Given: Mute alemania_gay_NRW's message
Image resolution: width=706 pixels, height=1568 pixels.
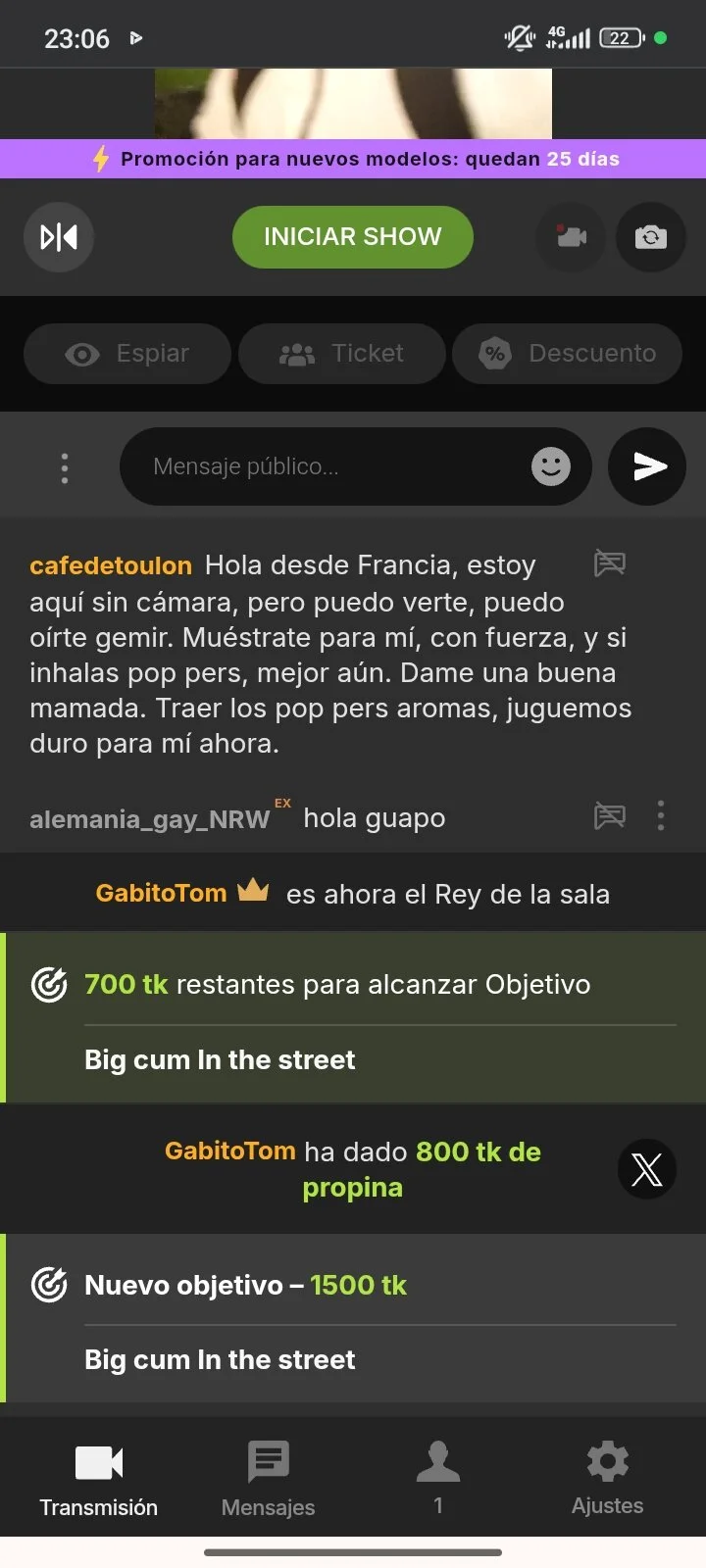Looking at the screenshot, I should click(x=610, y=815).
